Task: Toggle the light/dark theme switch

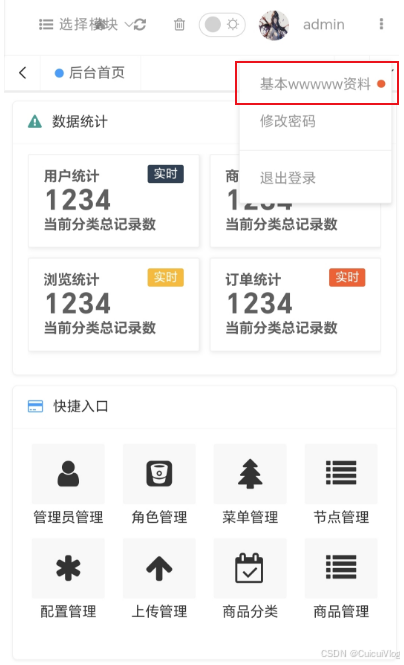Action: coord(222,25)
